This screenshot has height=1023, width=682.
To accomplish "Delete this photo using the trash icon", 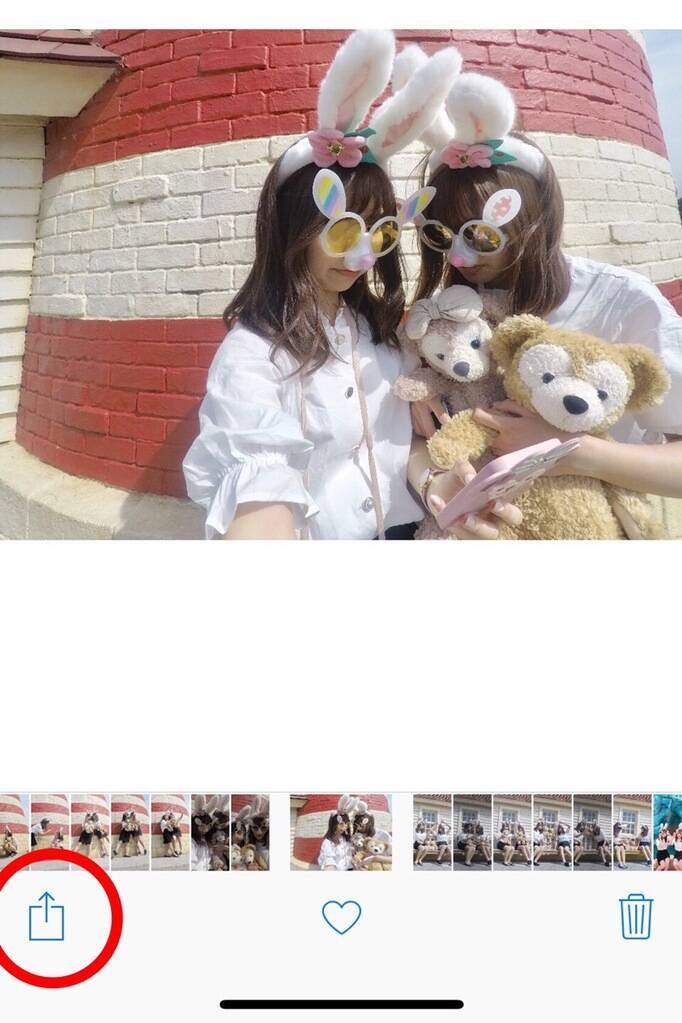I will 636,916.
